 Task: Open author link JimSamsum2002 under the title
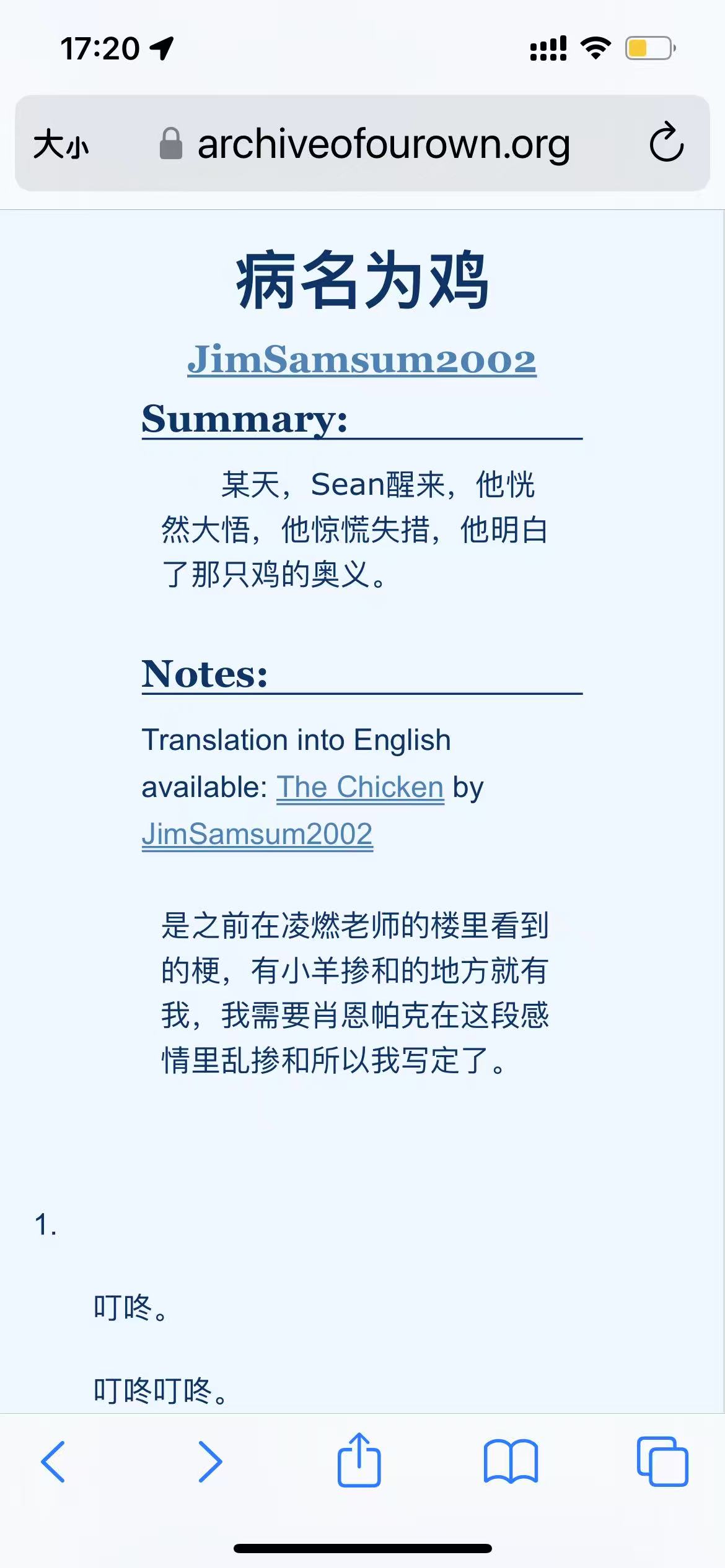[362, 360]
